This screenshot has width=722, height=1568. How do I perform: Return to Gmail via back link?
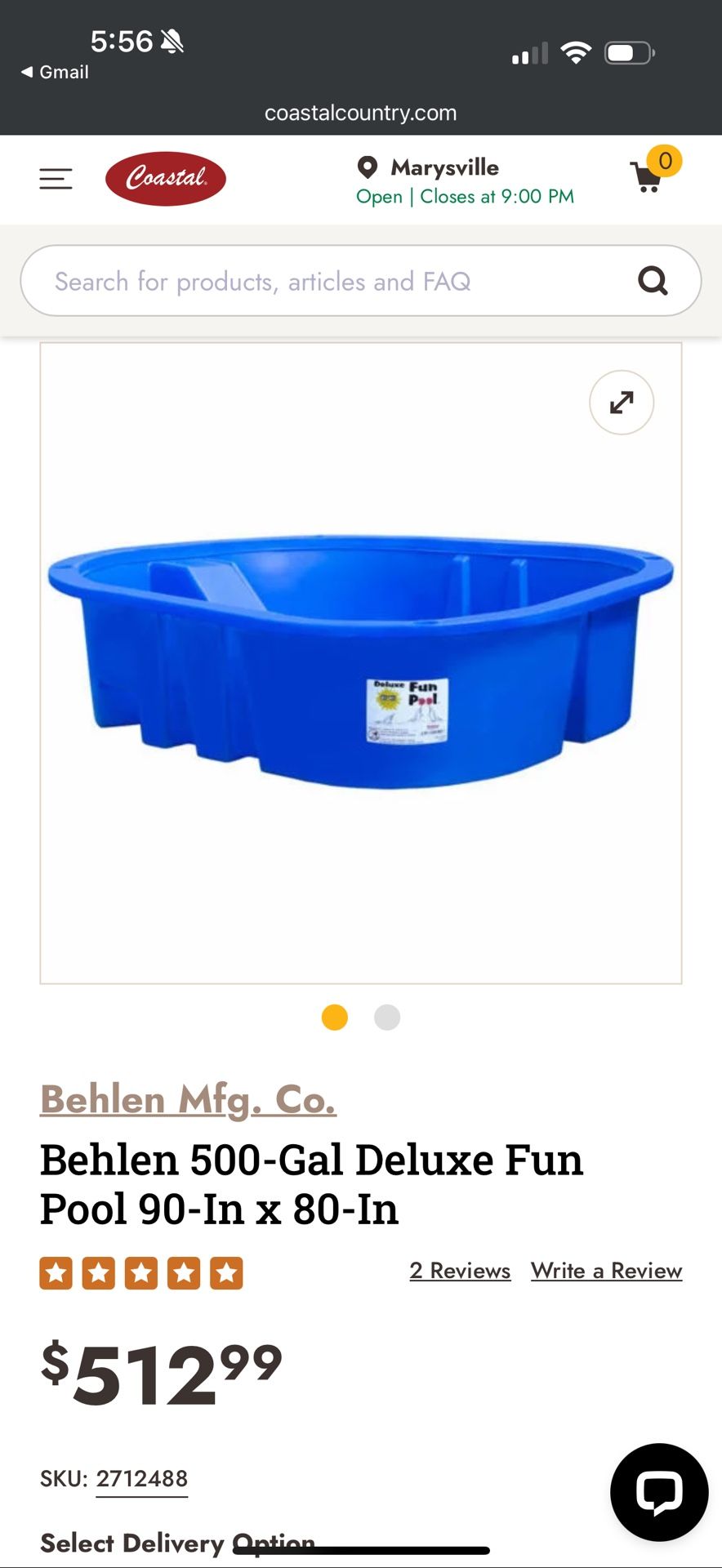55,72
